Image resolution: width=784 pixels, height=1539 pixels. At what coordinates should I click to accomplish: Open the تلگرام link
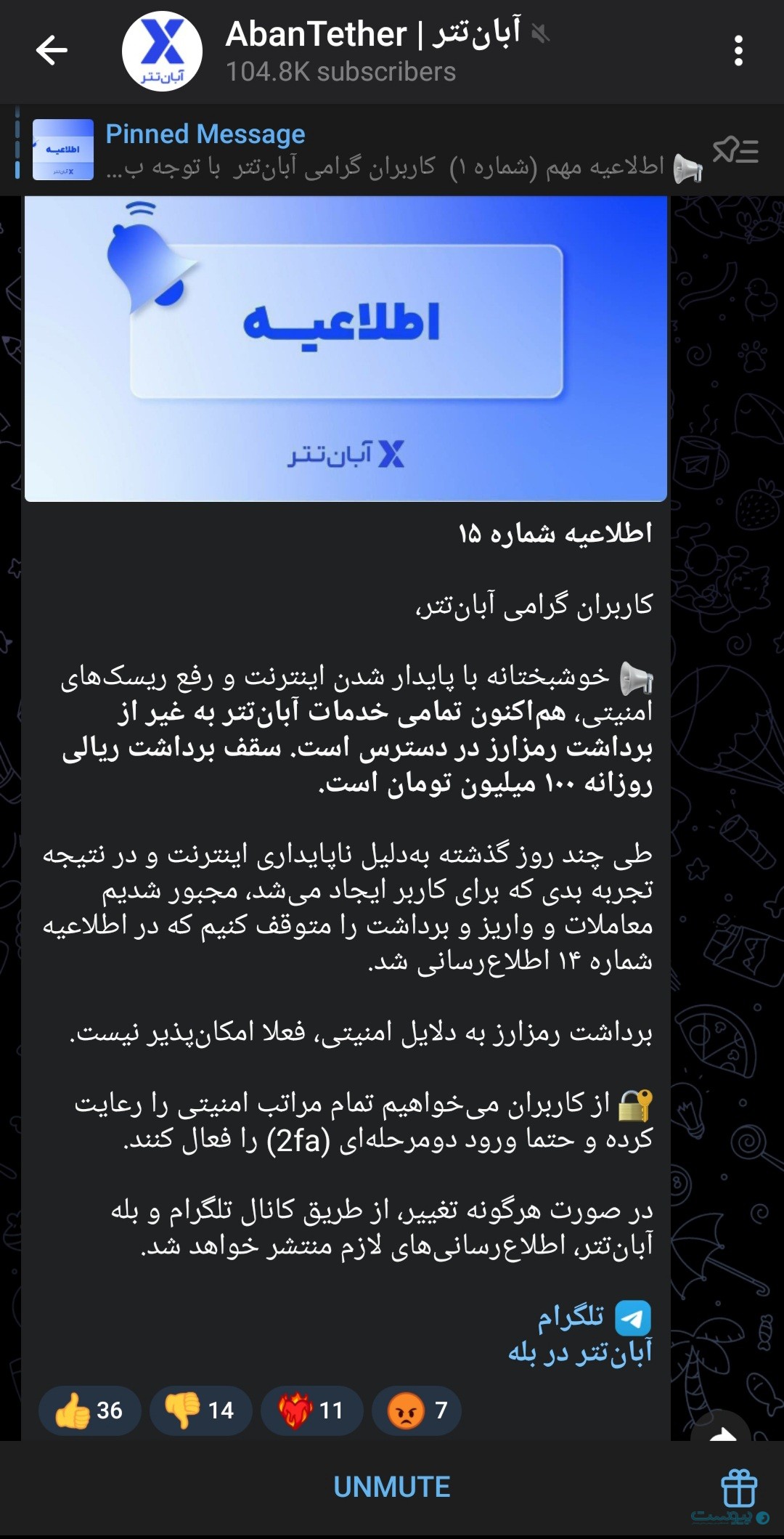click(x=571, y=1316)
